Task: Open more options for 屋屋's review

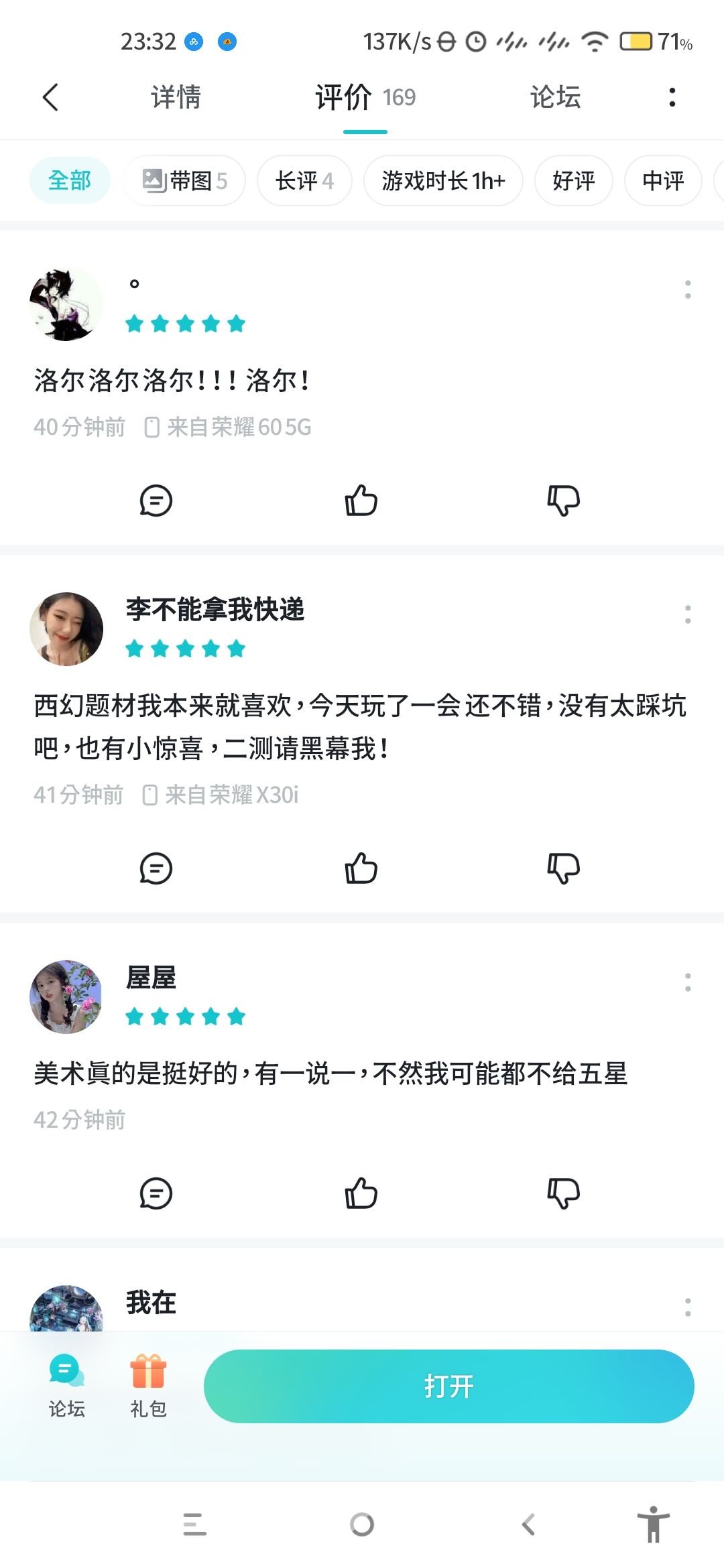Action: tap(688, 982)
